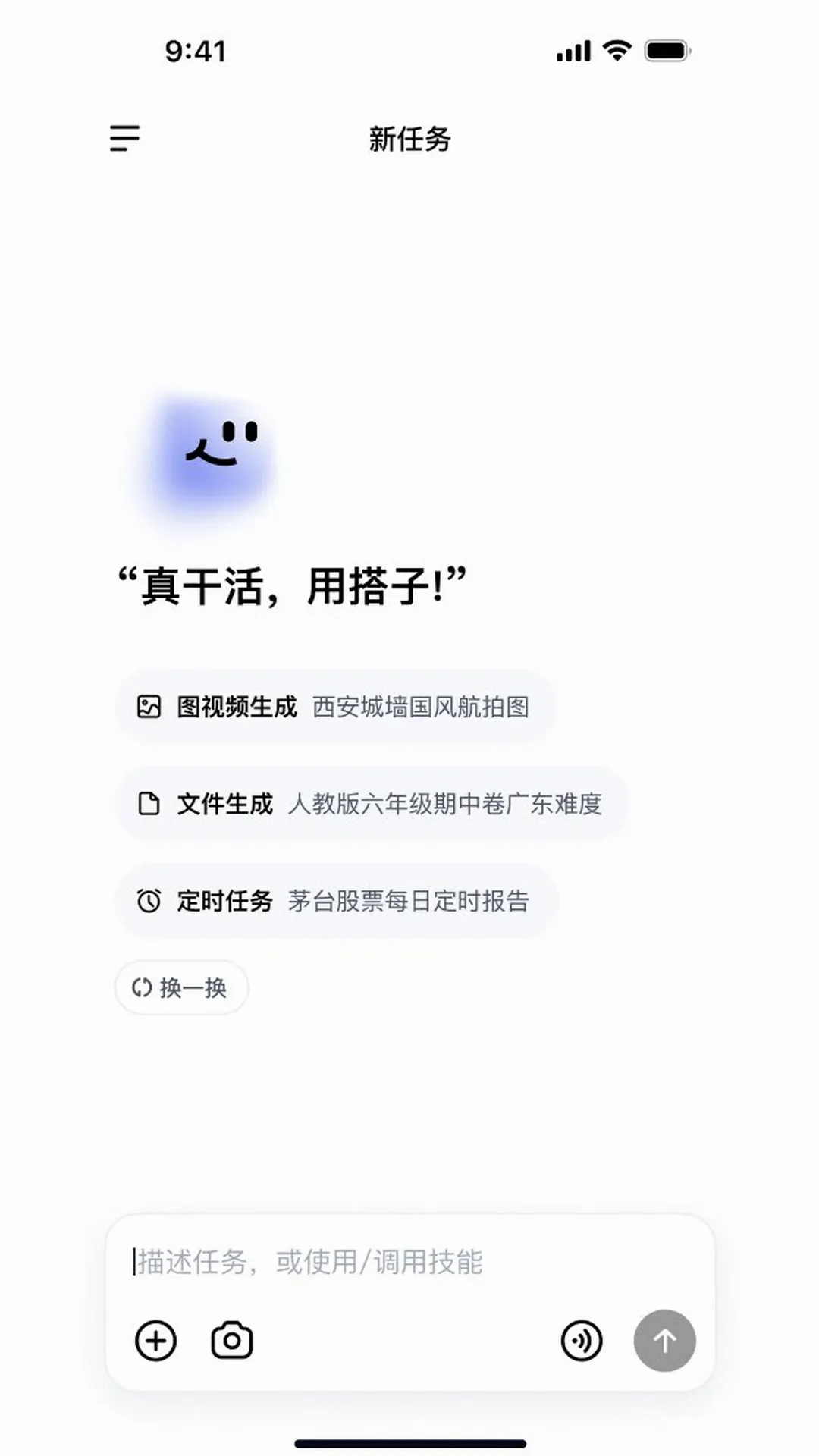Screen dimensions: 819x1456
Task: Refresh suggestions with 换一换
Action: pyautogui.click(x=181, y=987)
